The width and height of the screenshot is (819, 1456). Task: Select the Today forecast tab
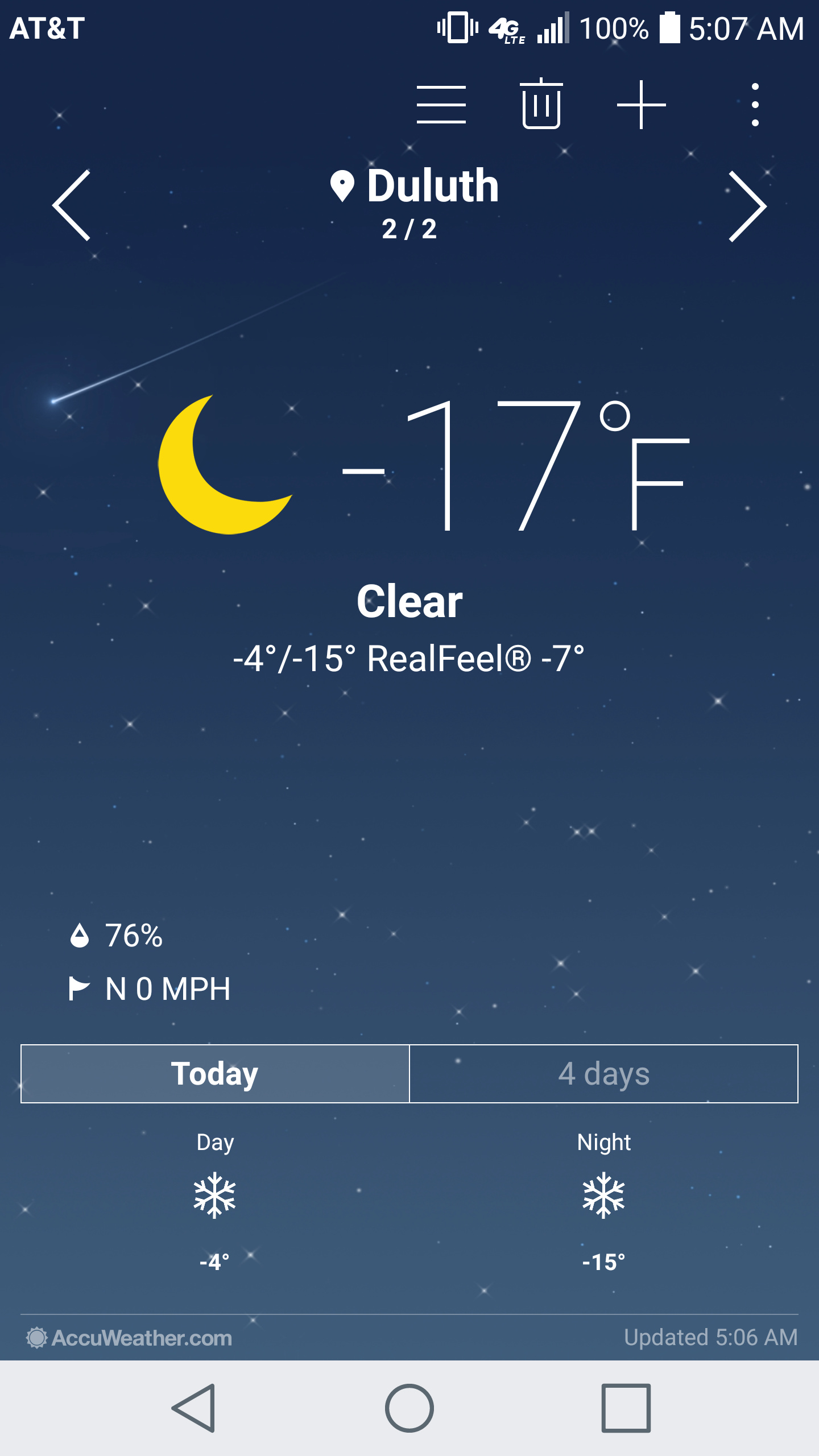[215, 1074]
